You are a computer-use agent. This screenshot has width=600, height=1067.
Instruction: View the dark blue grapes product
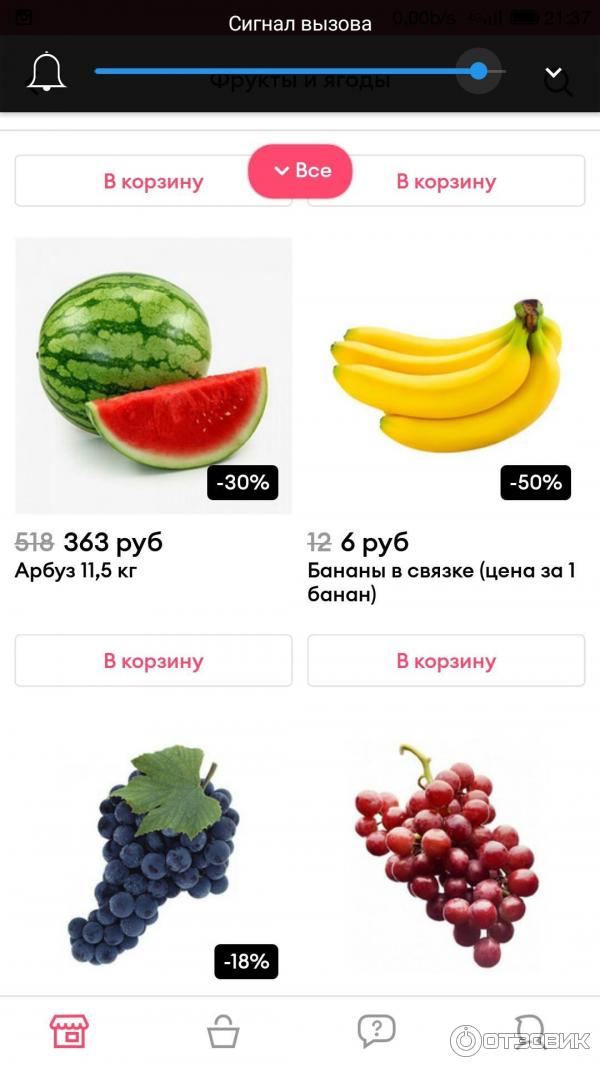click(153, 855)
